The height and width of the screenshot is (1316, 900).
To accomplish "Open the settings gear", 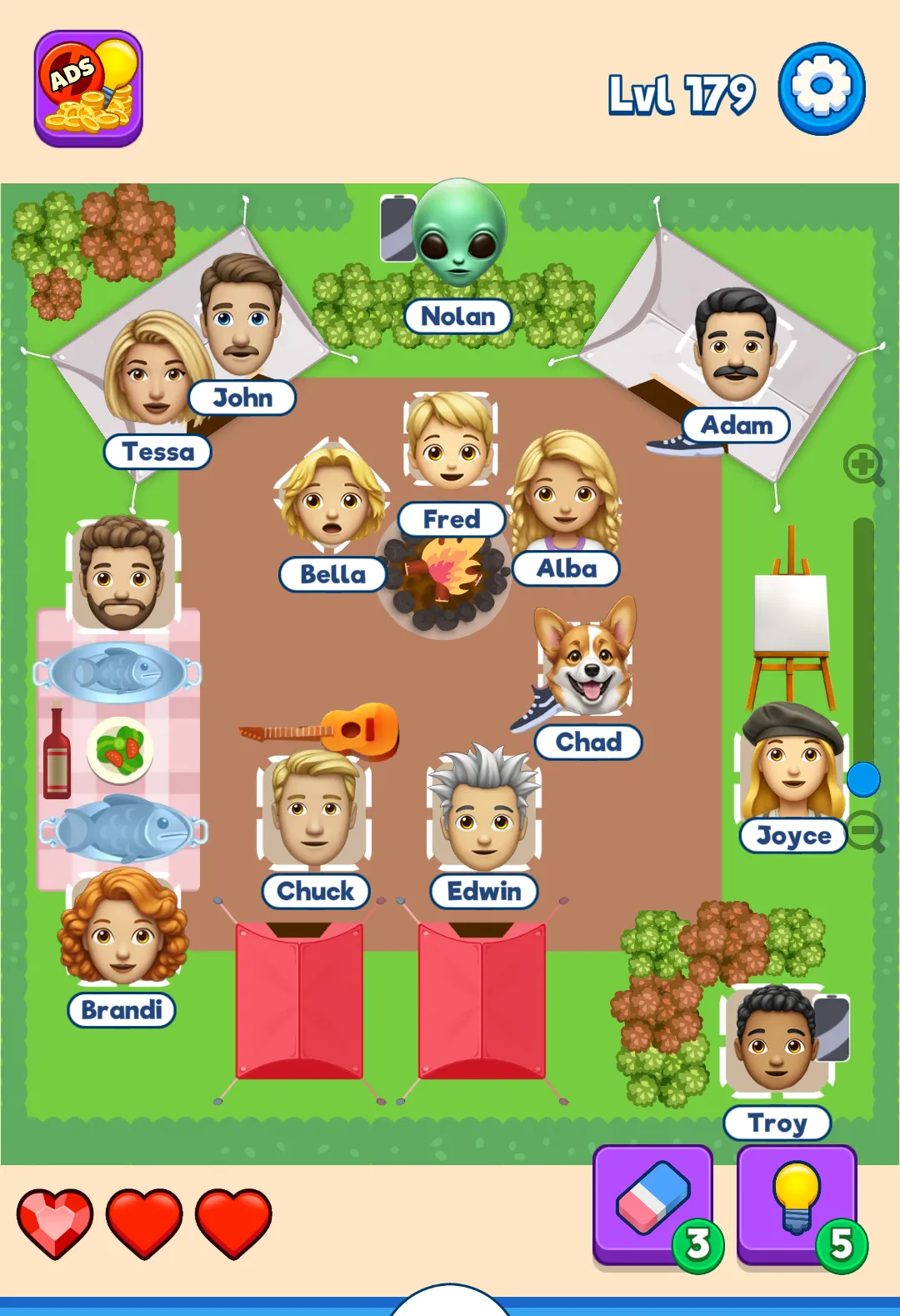I will pyautogui.click(x=822, y=88).
